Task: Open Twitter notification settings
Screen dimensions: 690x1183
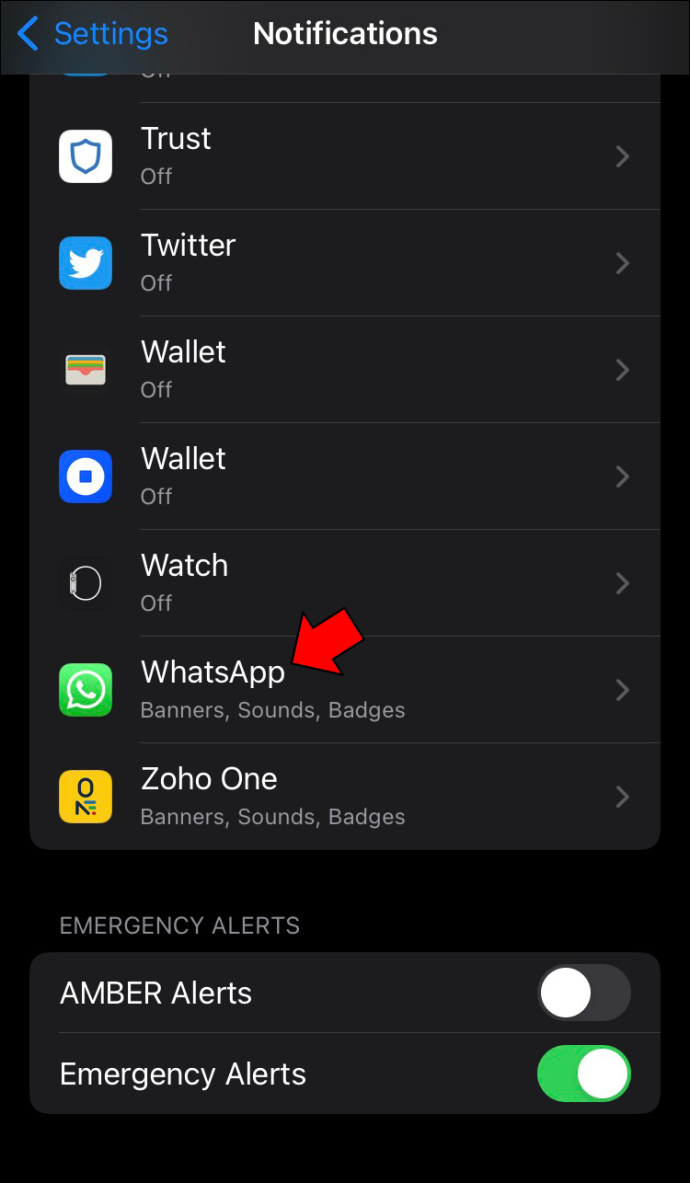Action: click(x=345, y=263)
